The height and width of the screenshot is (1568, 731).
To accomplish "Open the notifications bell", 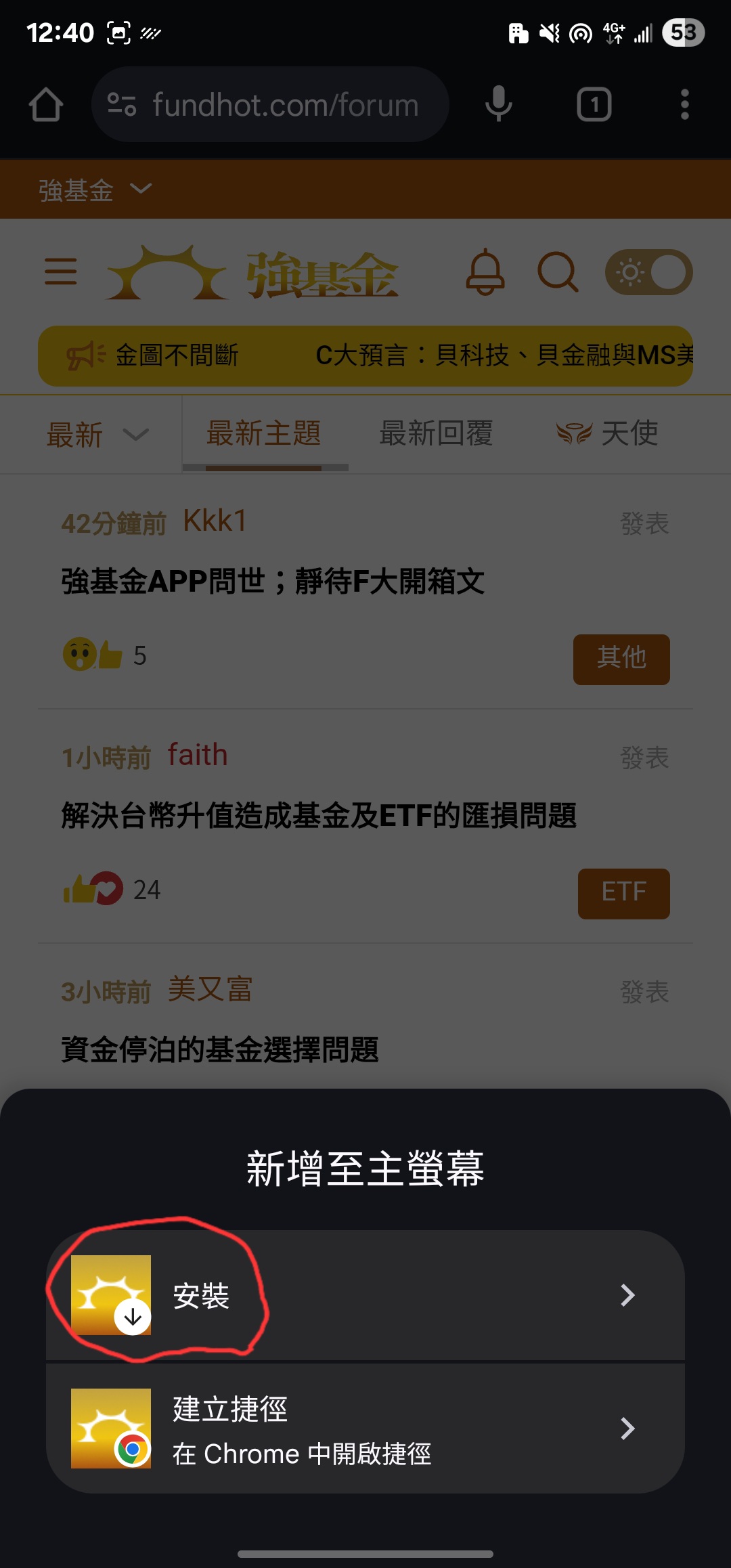I will (x=485, y=272).
